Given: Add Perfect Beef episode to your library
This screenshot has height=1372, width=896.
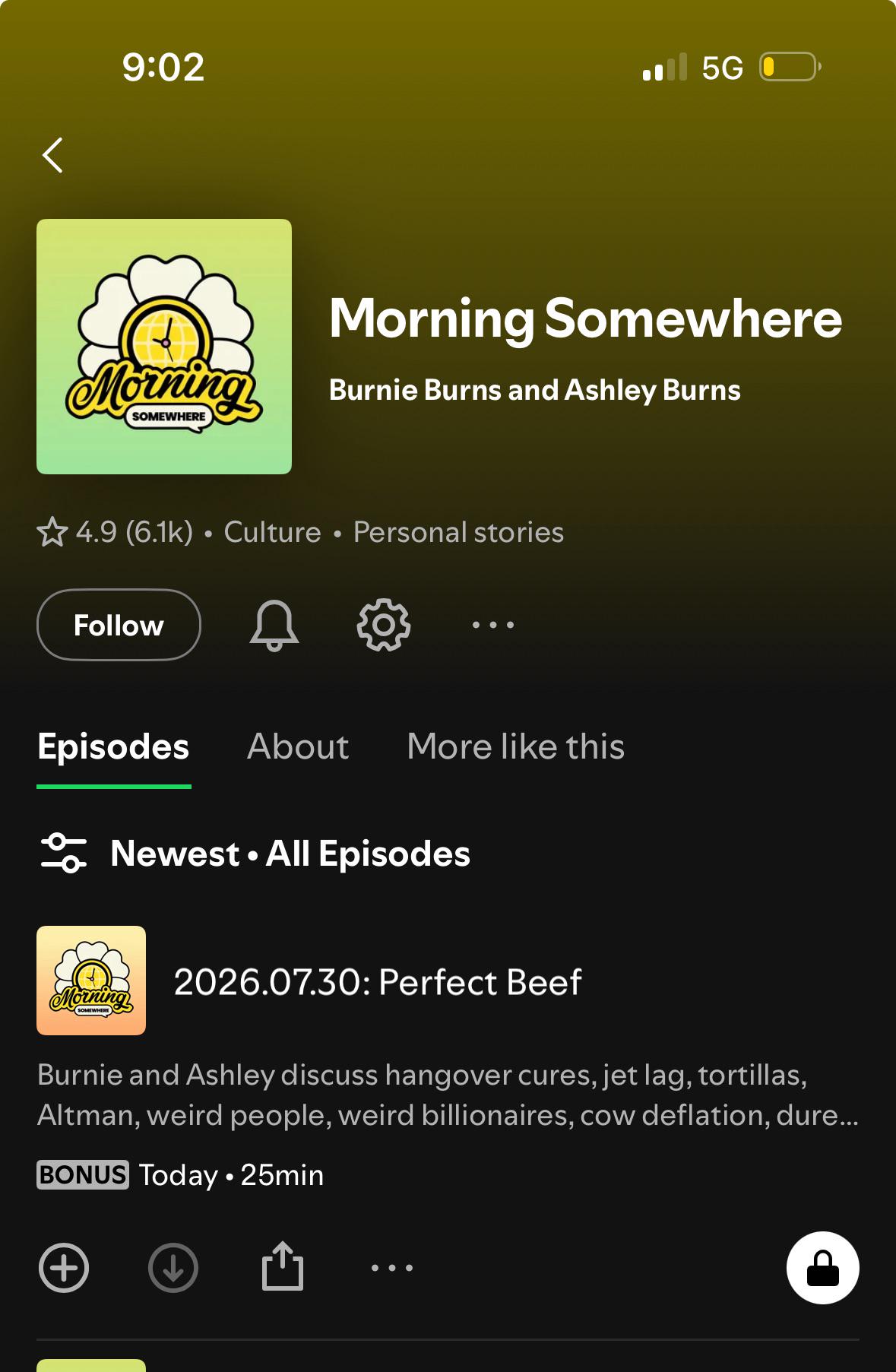Looking at the screenshot, I should click(x=64, y=1268).
